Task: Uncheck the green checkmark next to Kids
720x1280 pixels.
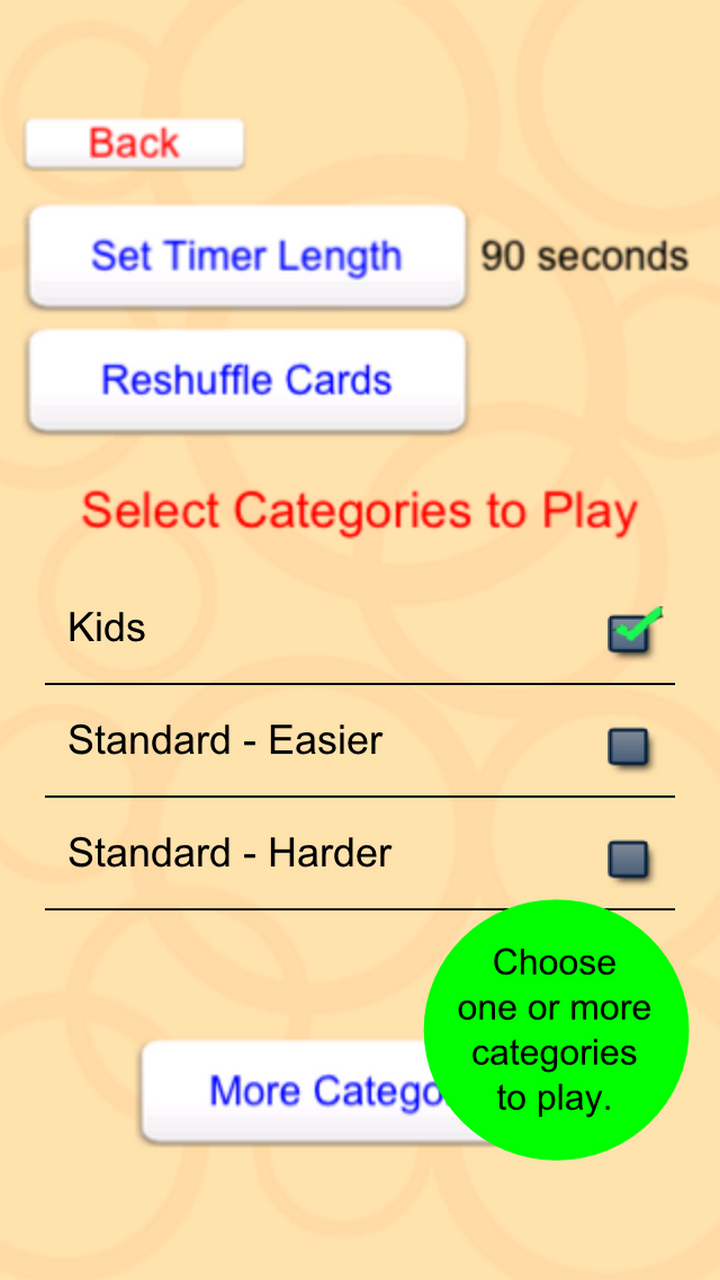Action: pos(629,632)
